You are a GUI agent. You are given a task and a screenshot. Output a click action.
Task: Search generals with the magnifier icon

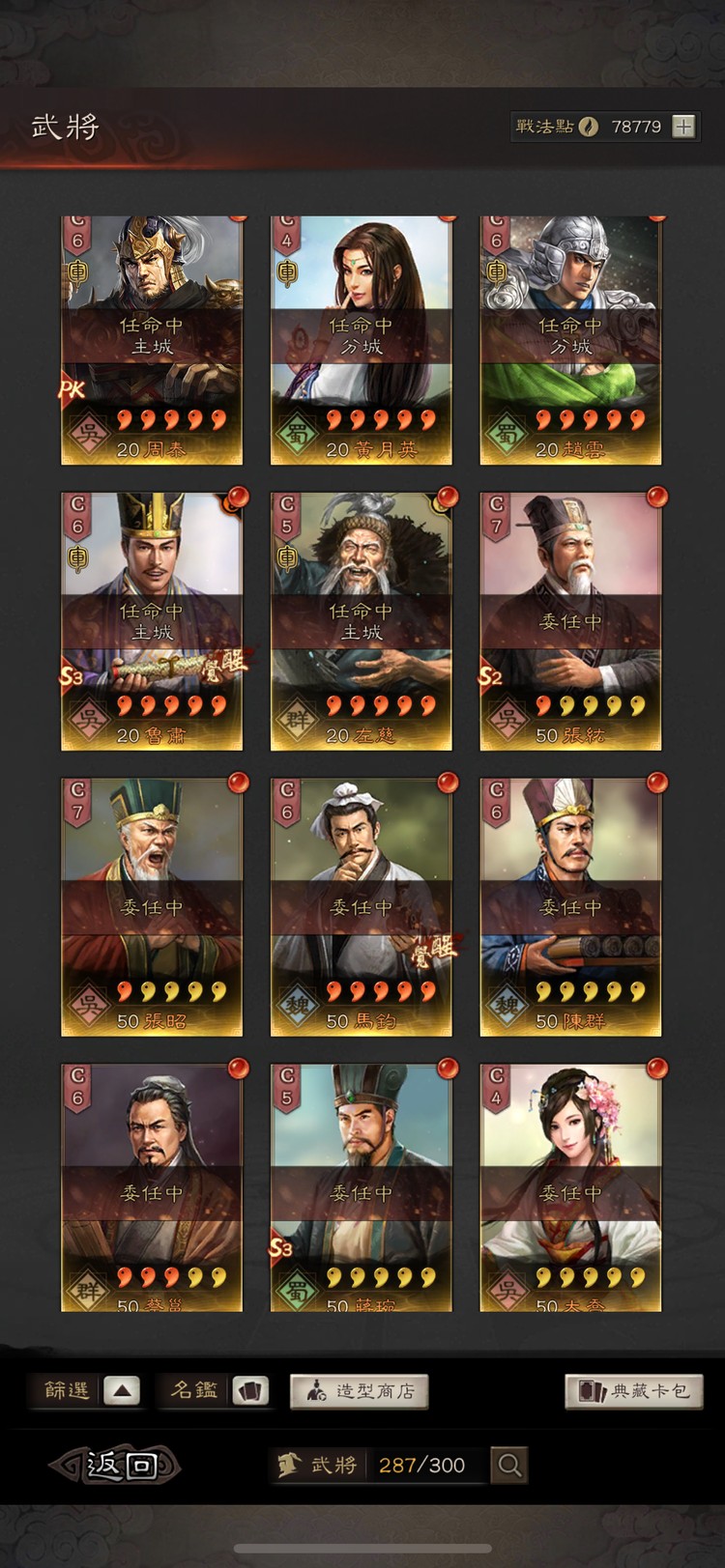click(x=509, y=1466)
